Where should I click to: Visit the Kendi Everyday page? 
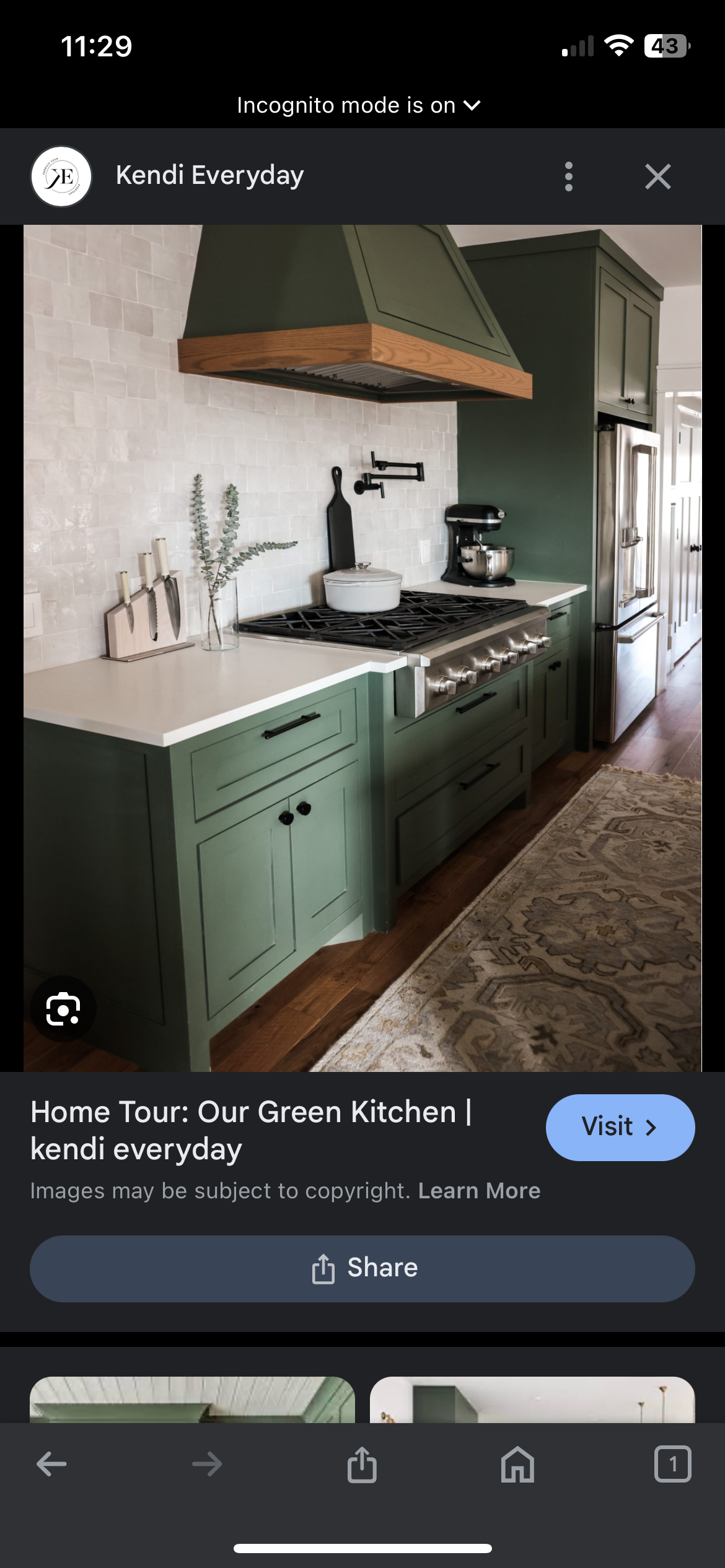(x=620, y=1127)
